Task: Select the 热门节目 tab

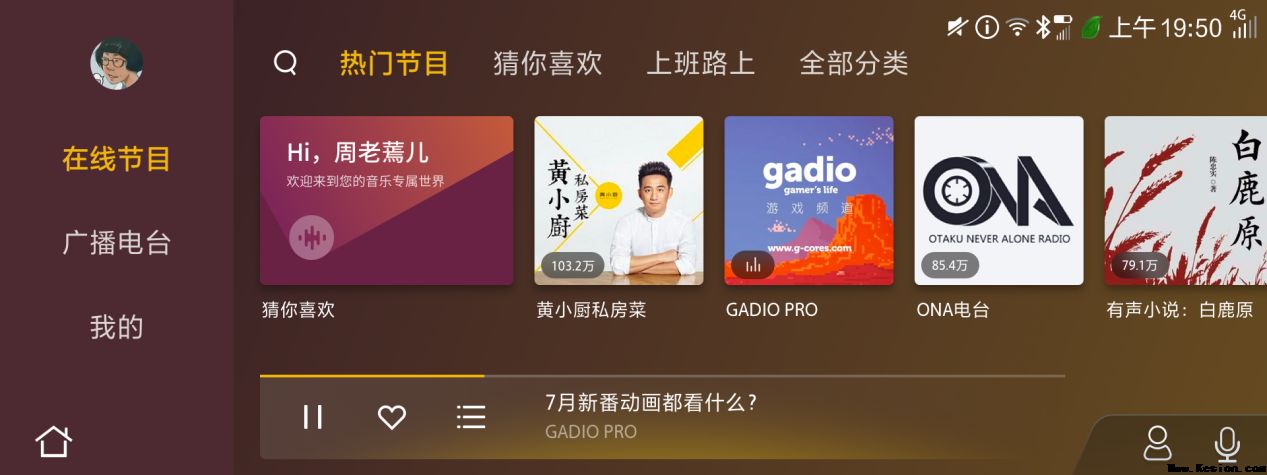Action: (x=394, y=64)
